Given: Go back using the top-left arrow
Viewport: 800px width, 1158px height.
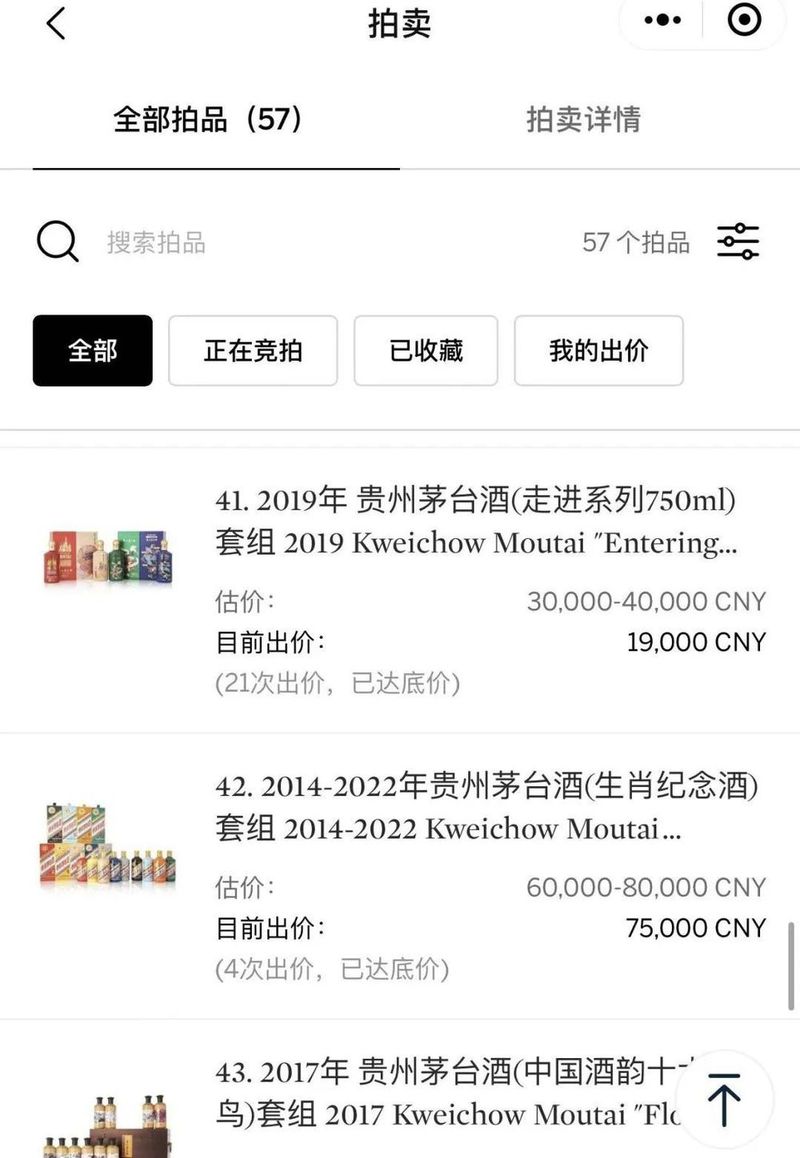Looking at the screenshot, I should click(56, 24).
